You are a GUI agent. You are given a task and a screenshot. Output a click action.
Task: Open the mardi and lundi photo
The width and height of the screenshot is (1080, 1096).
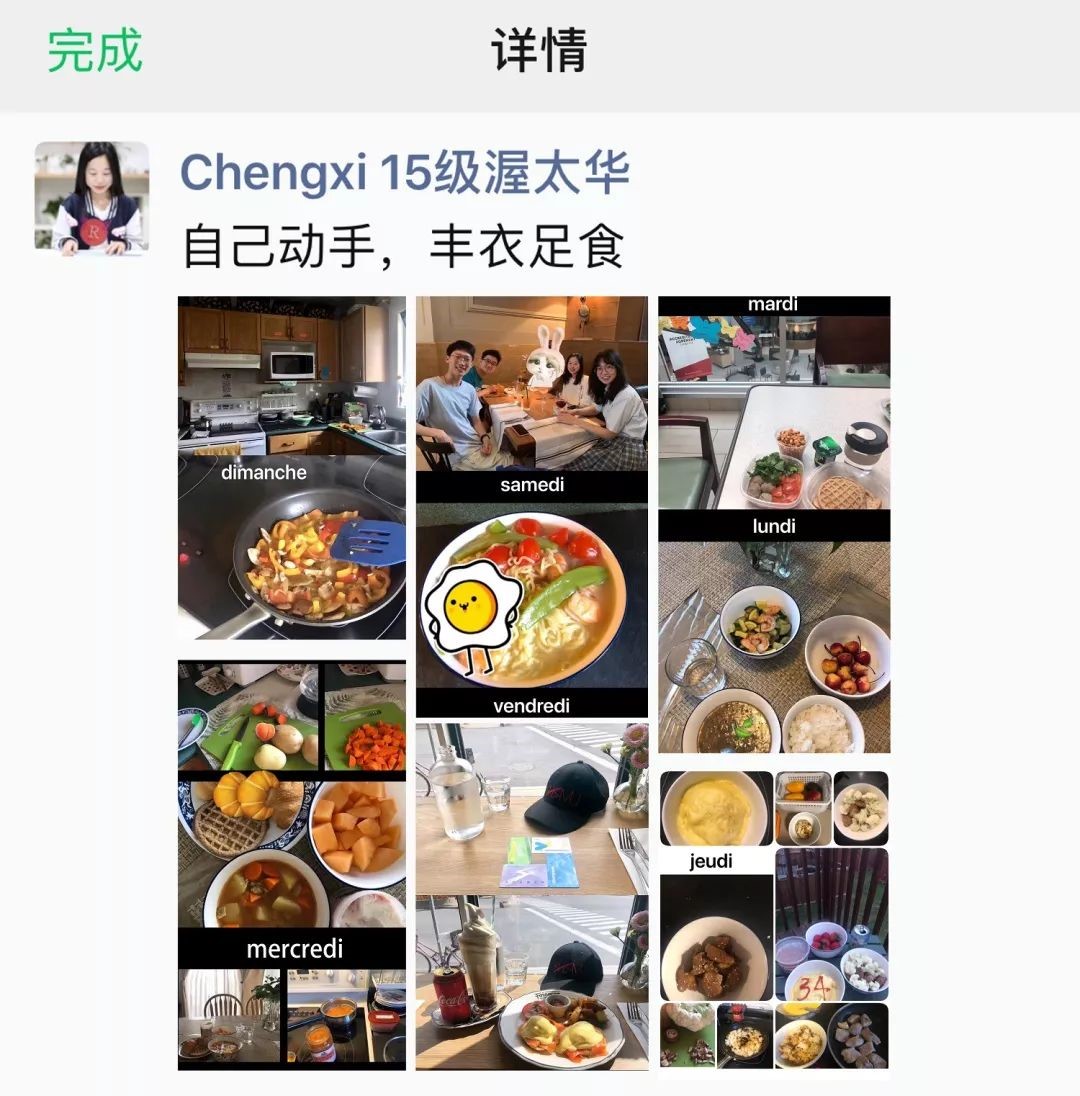coord(774,524)
